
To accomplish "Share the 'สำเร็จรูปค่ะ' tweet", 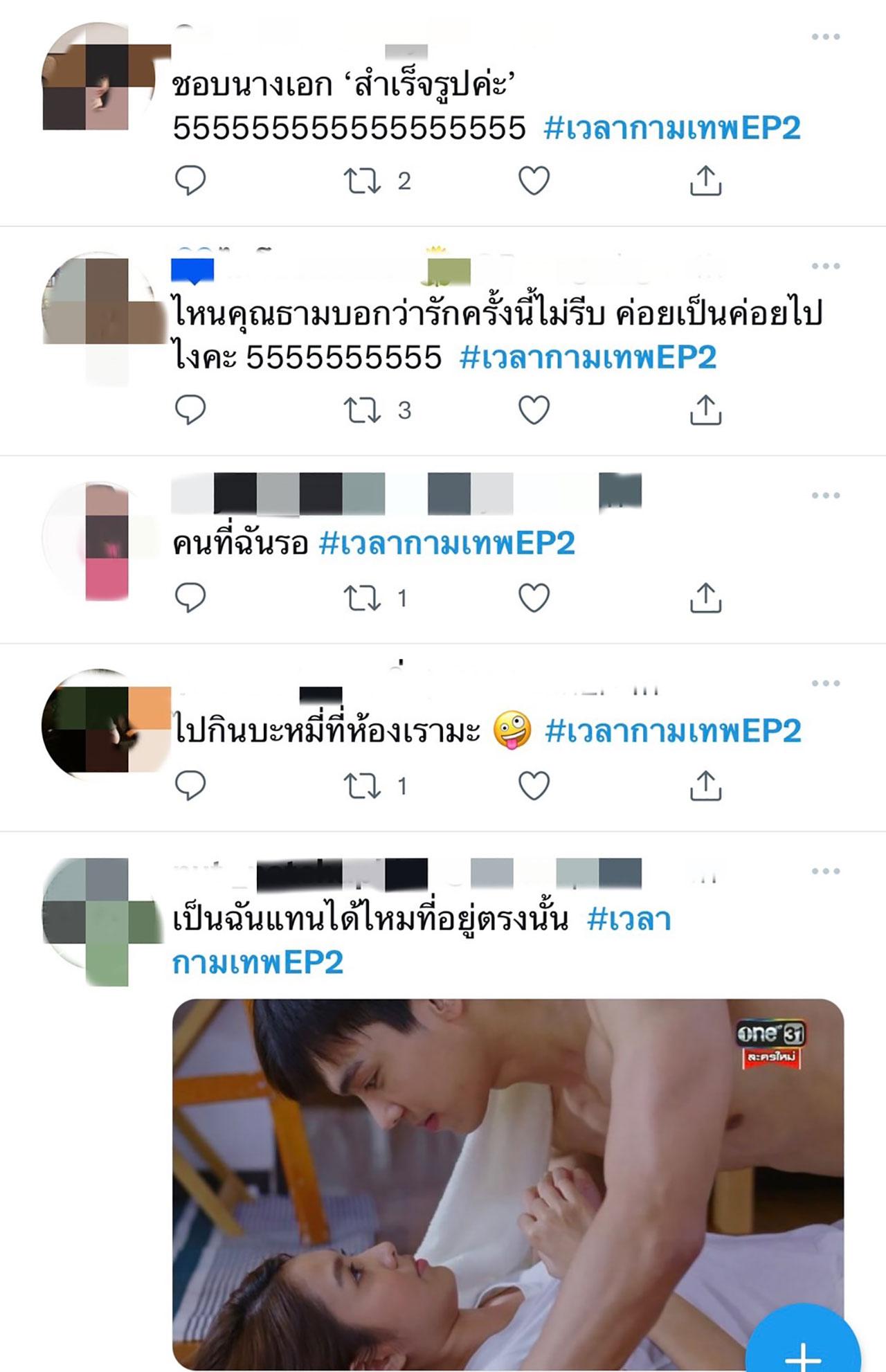I will 705,181.
